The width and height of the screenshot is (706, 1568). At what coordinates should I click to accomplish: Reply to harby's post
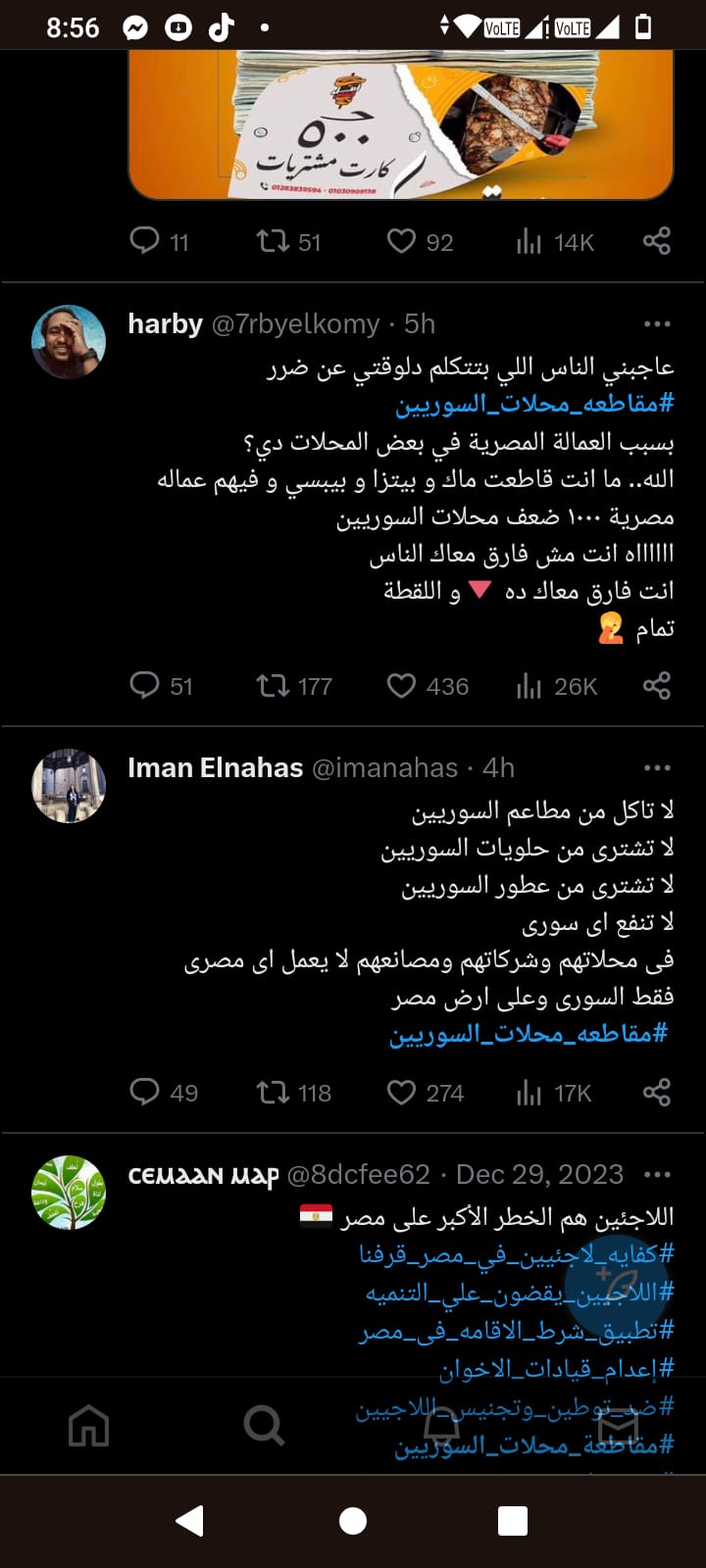coord(145,685)
